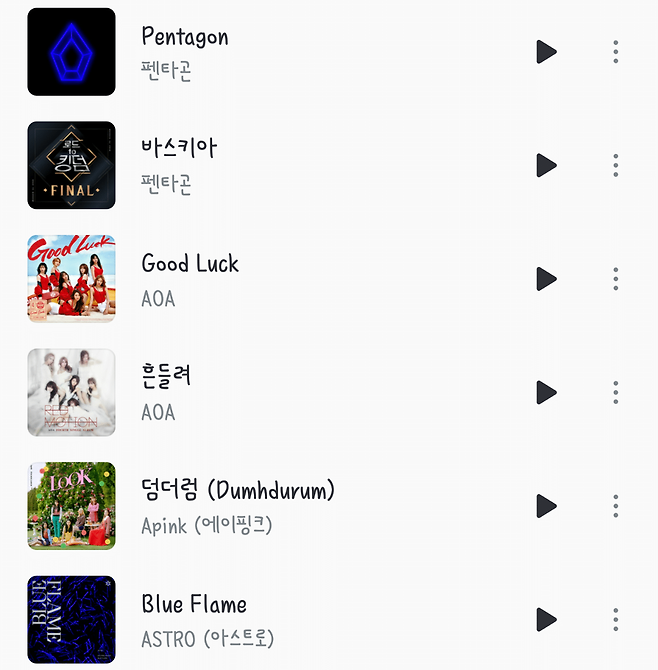Play the song Pentagon

click(546, 52)
